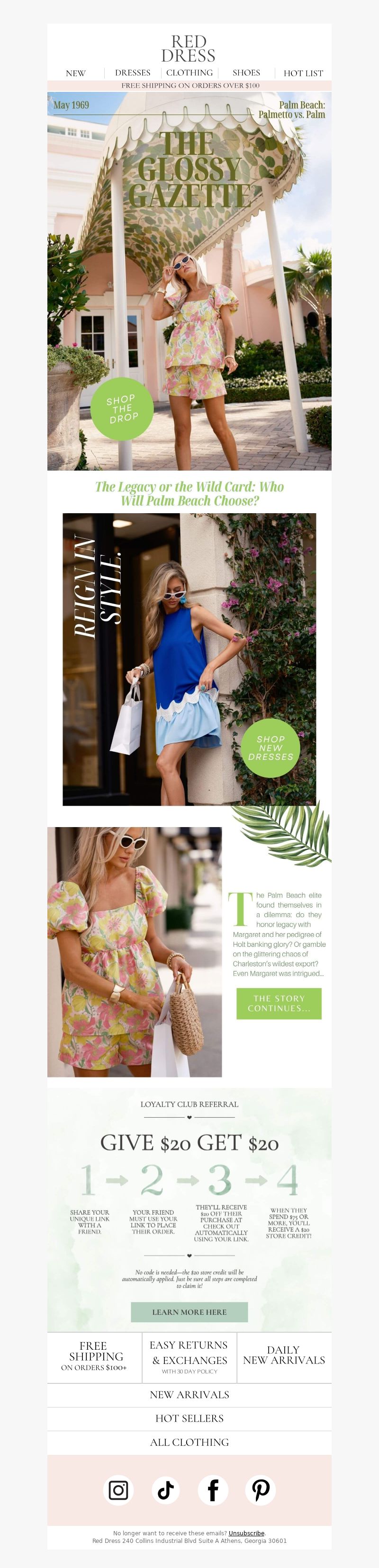Unsubscribe from these emails
This screenshot has width=379, height=1568.
point(246,1533)
